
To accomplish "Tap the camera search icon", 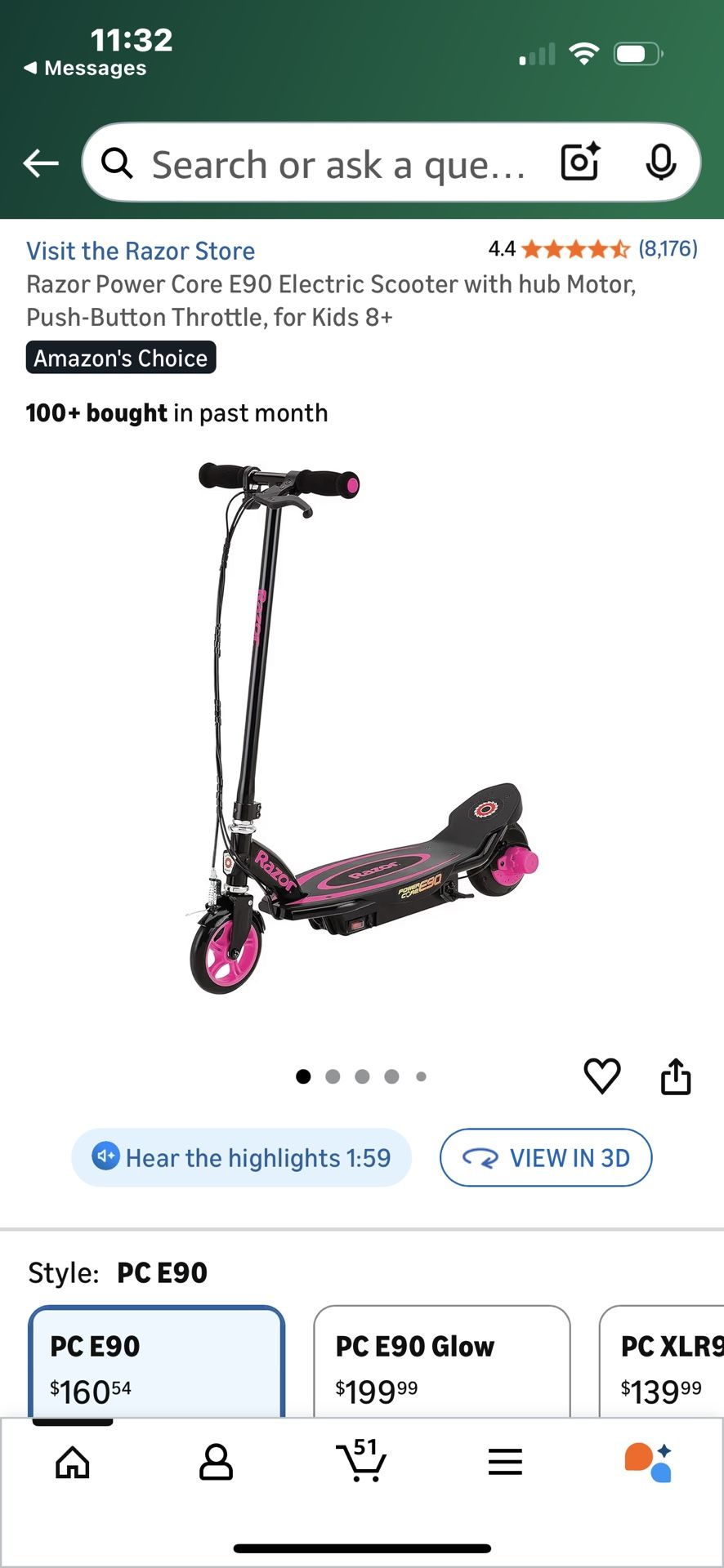I will (x=579, y=163).
